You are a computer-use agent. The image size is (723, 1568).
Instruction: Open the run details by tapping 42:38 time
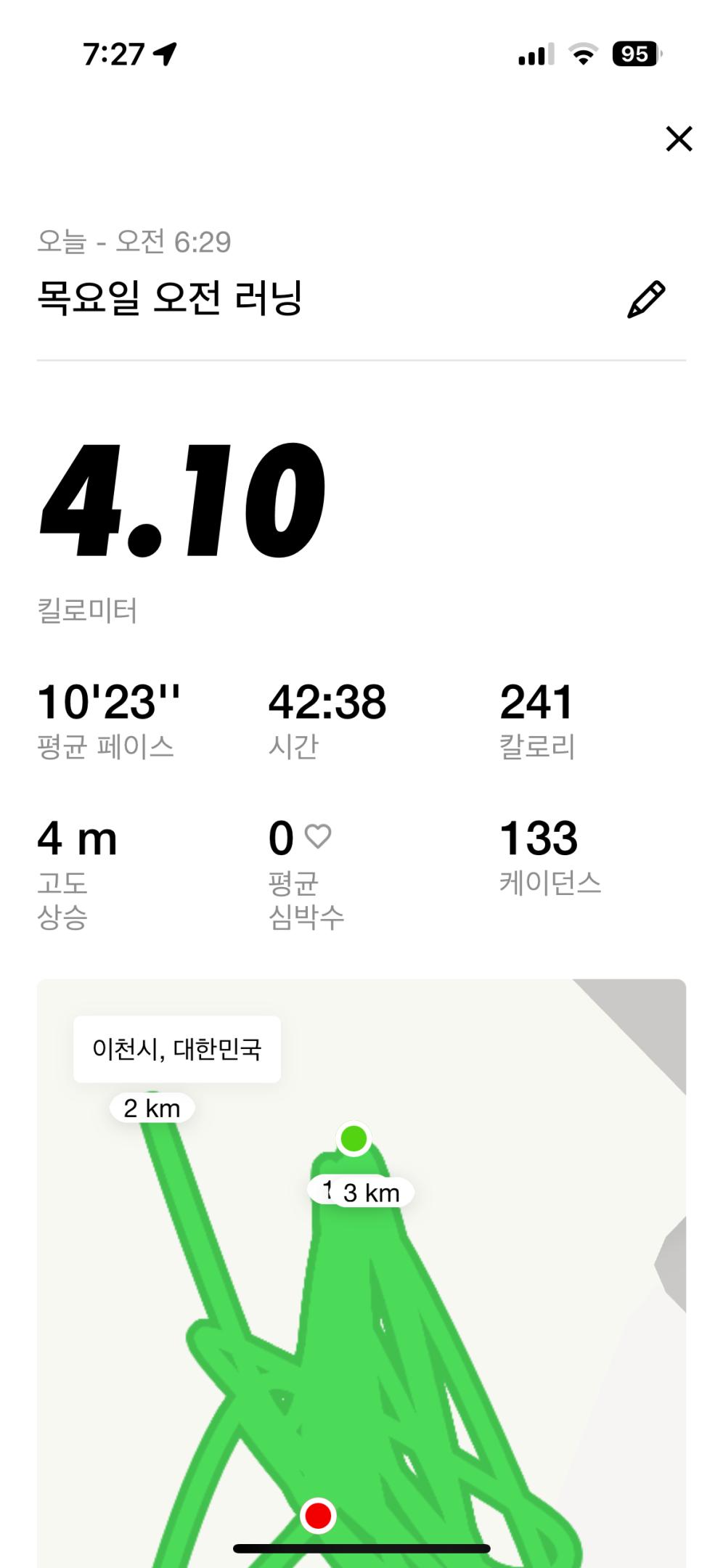(x=327, y=700)
